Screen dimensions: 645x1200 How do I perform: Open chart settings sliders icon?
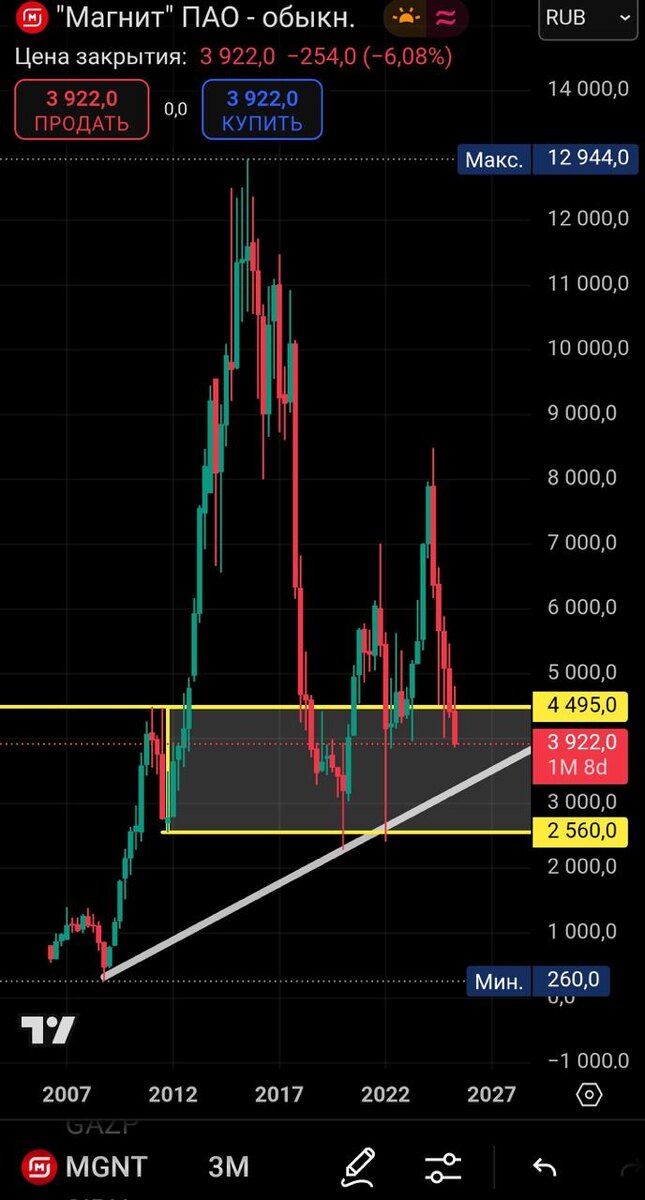click(443, 1166)
